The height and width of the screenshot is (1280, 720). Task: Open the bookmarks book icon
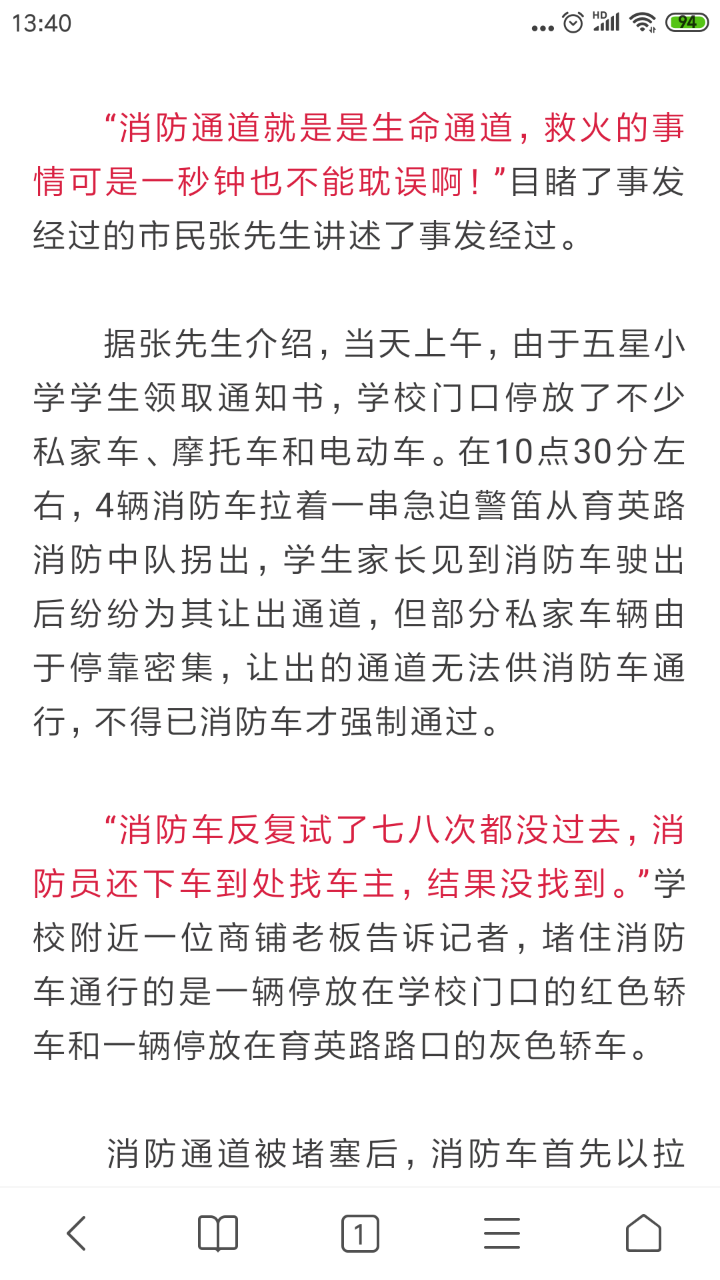tap(218, 1233)
